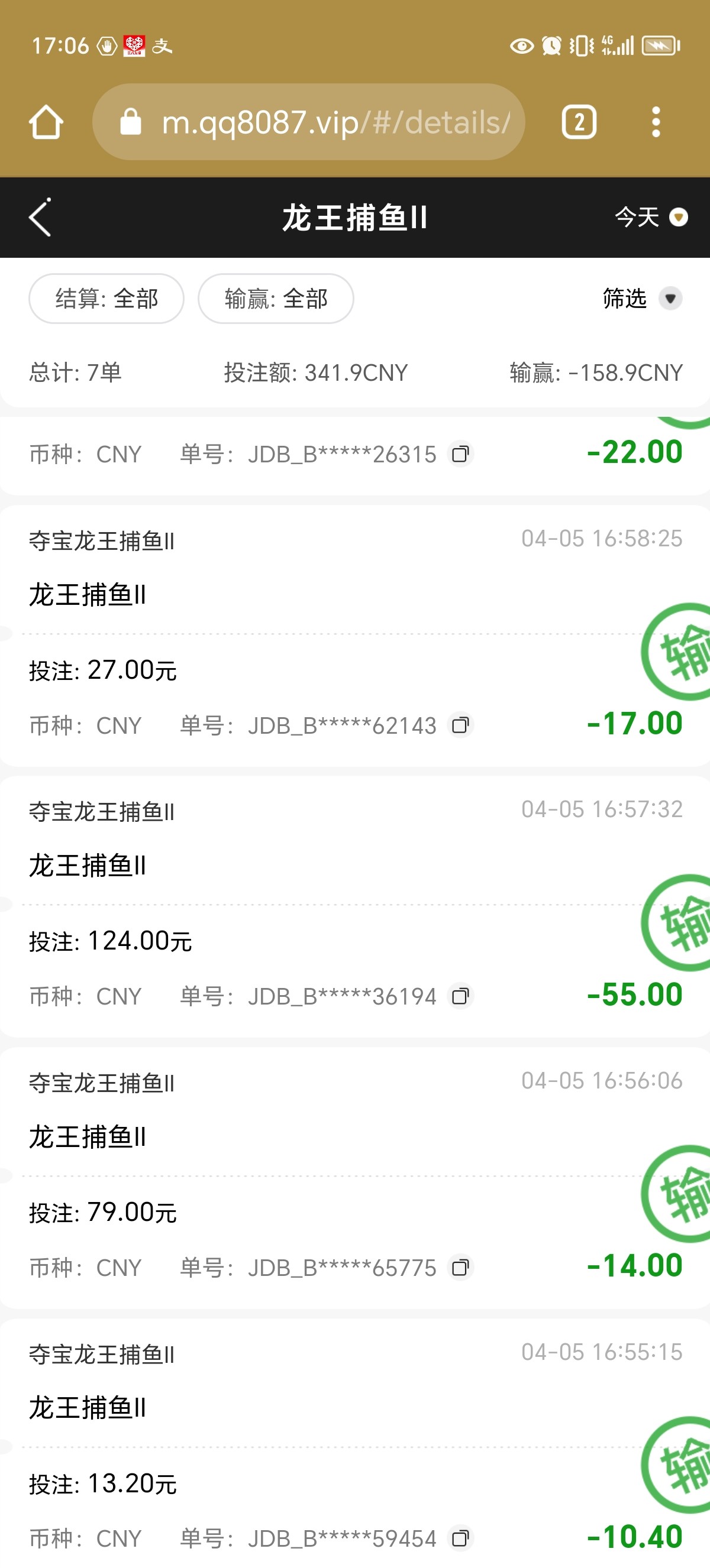Copy order number ending 36194
This screenshot has height=1568, width=710.
click(461, 996)
